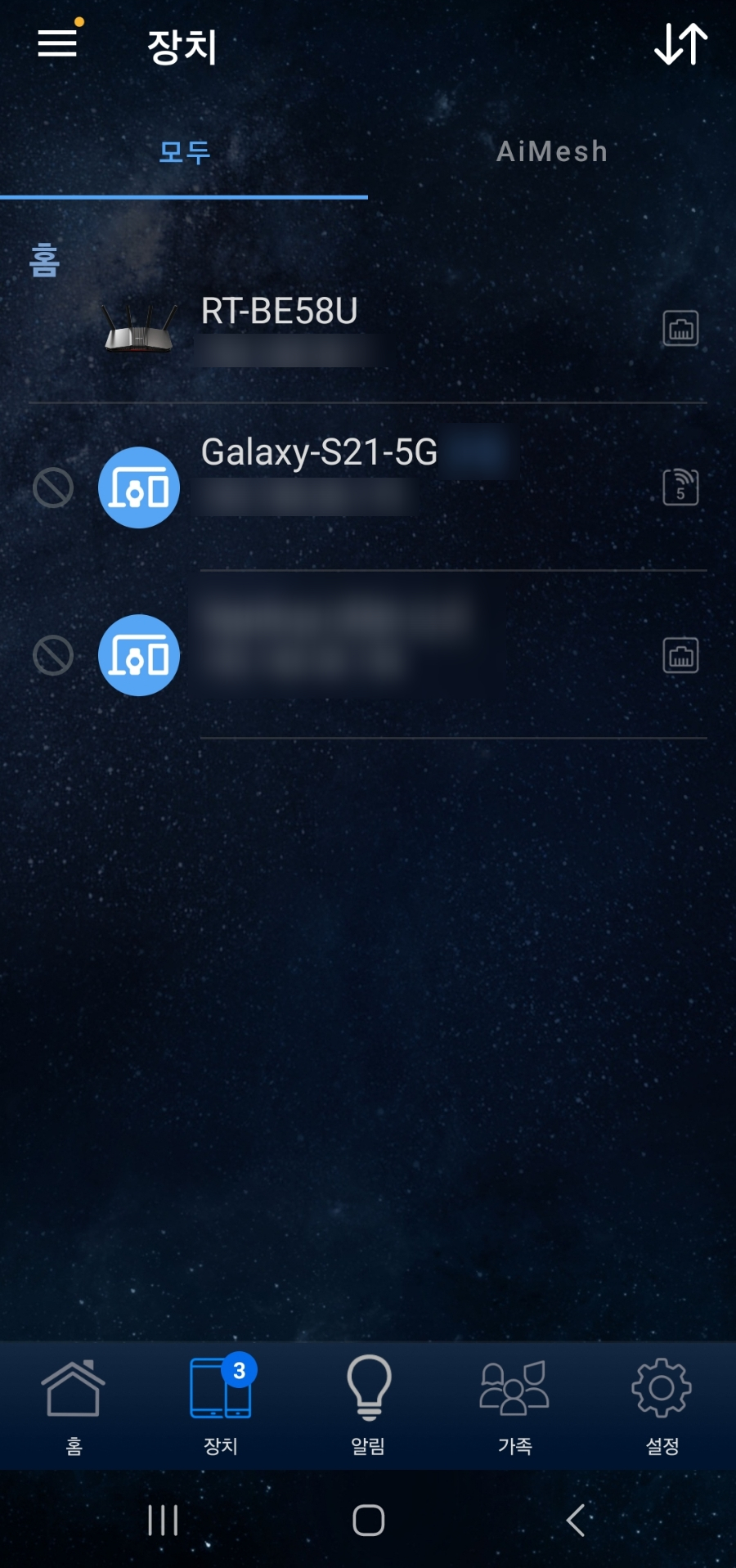Switch to the 가족 tab
Screen dimensions: 736x1568
click(x=514, y=1404)
